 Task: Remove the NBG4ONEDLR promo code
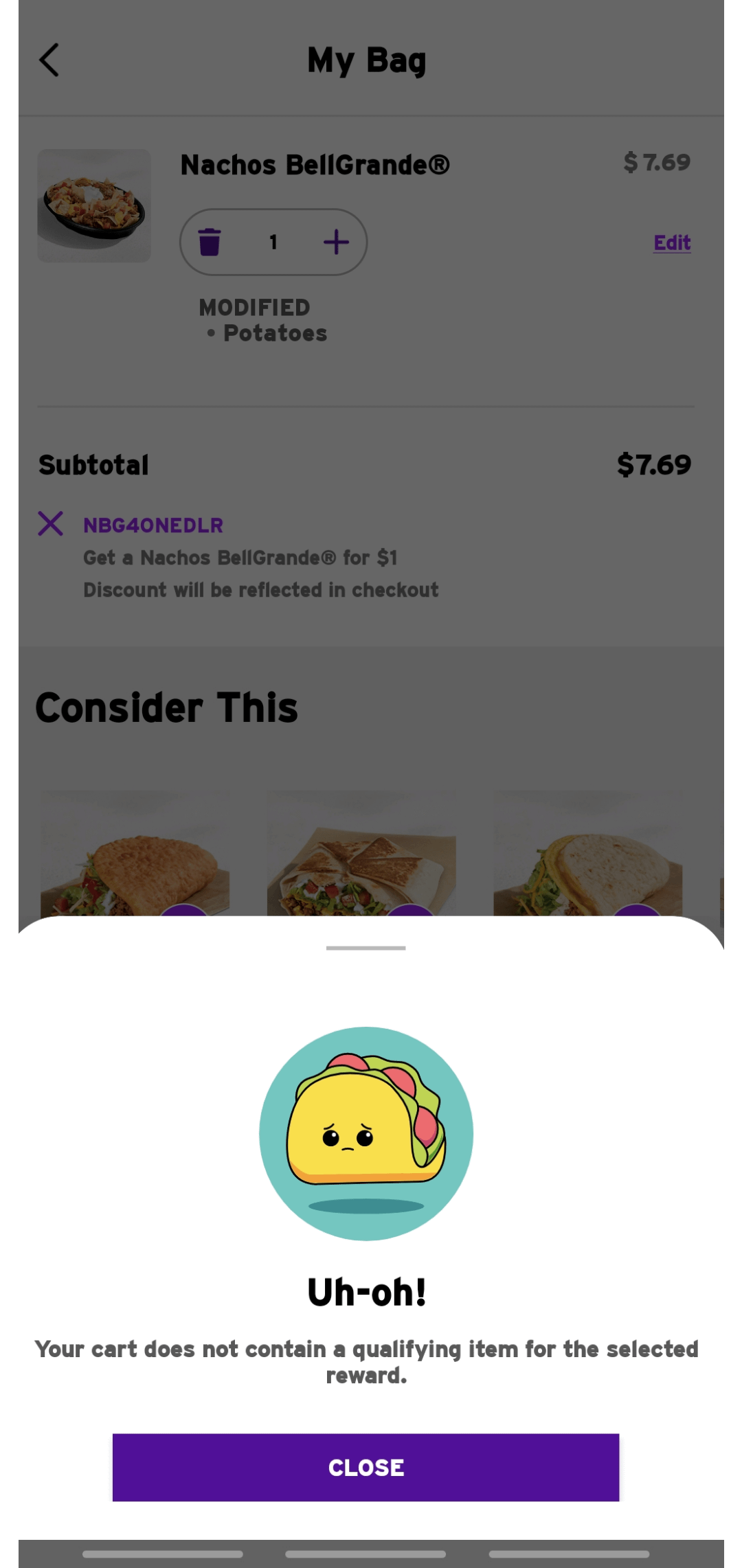pyautogui.click(x=50, y=524)
